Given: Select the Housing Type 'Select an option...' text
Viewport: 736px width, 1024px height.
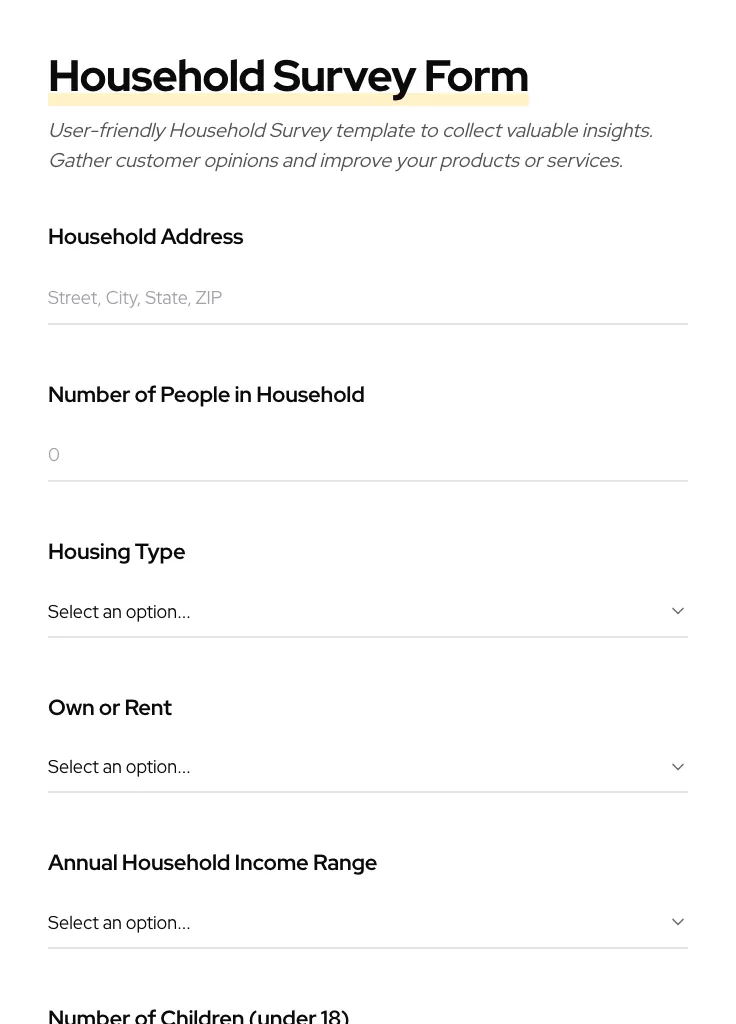Looking at the screenshot, I should pyautogui.click(x=119, y=611).
